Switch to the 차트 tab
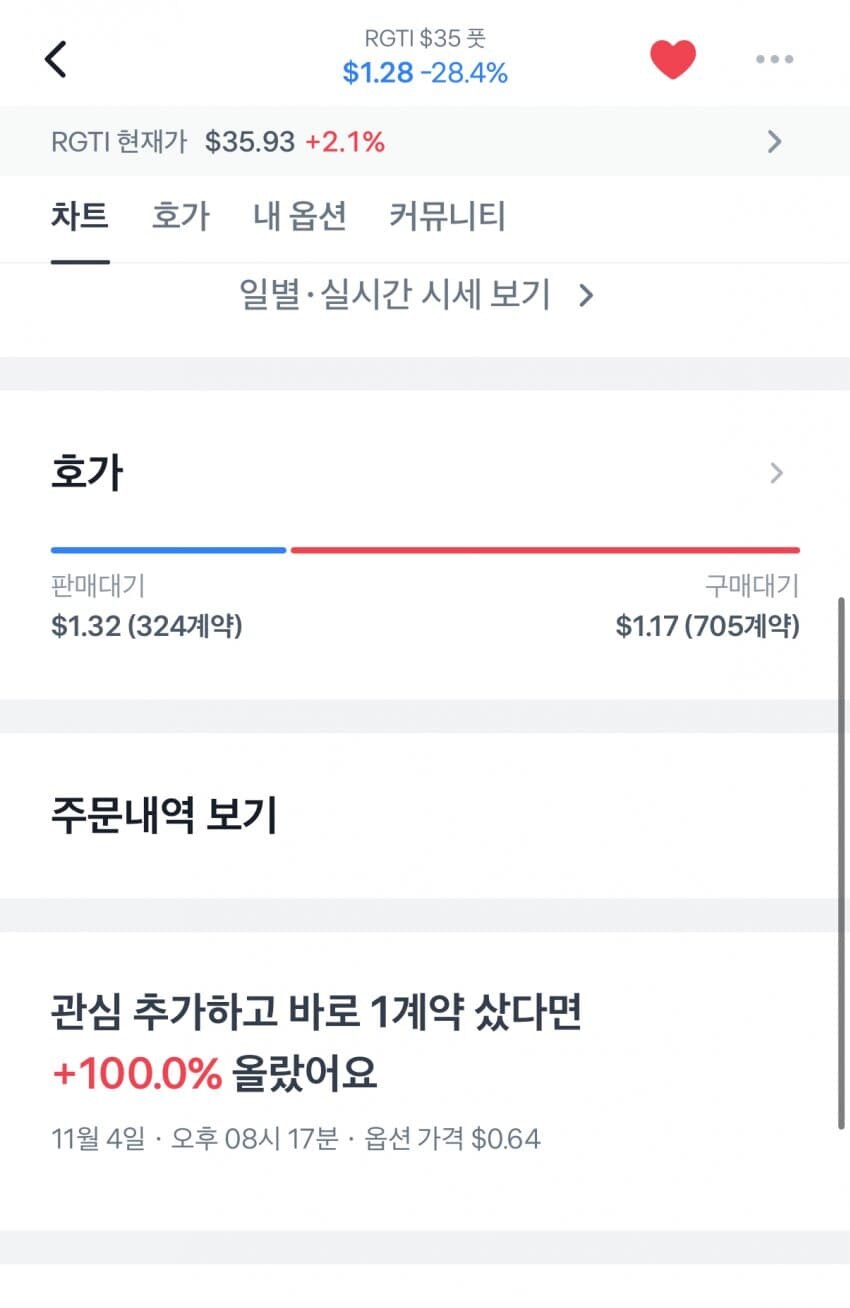This screenshot has height=1308, width=850. (x=80, y=217)
